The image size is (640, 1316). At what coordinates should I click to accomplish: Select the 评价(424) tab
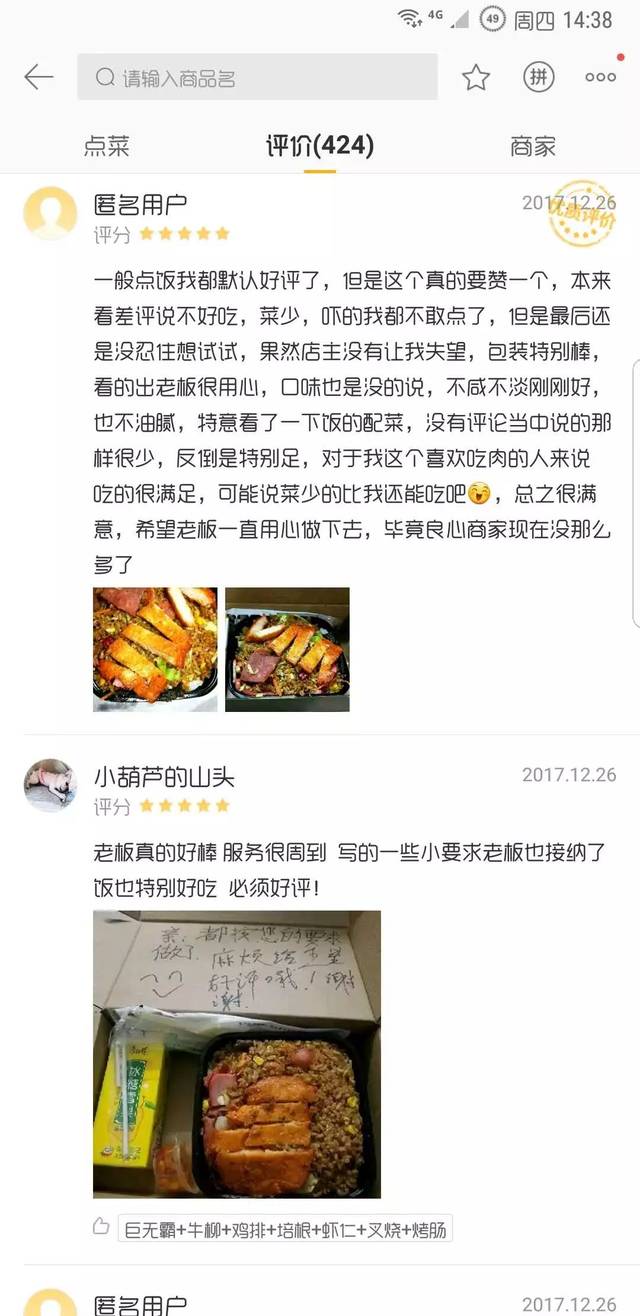(x=320, y=146)
